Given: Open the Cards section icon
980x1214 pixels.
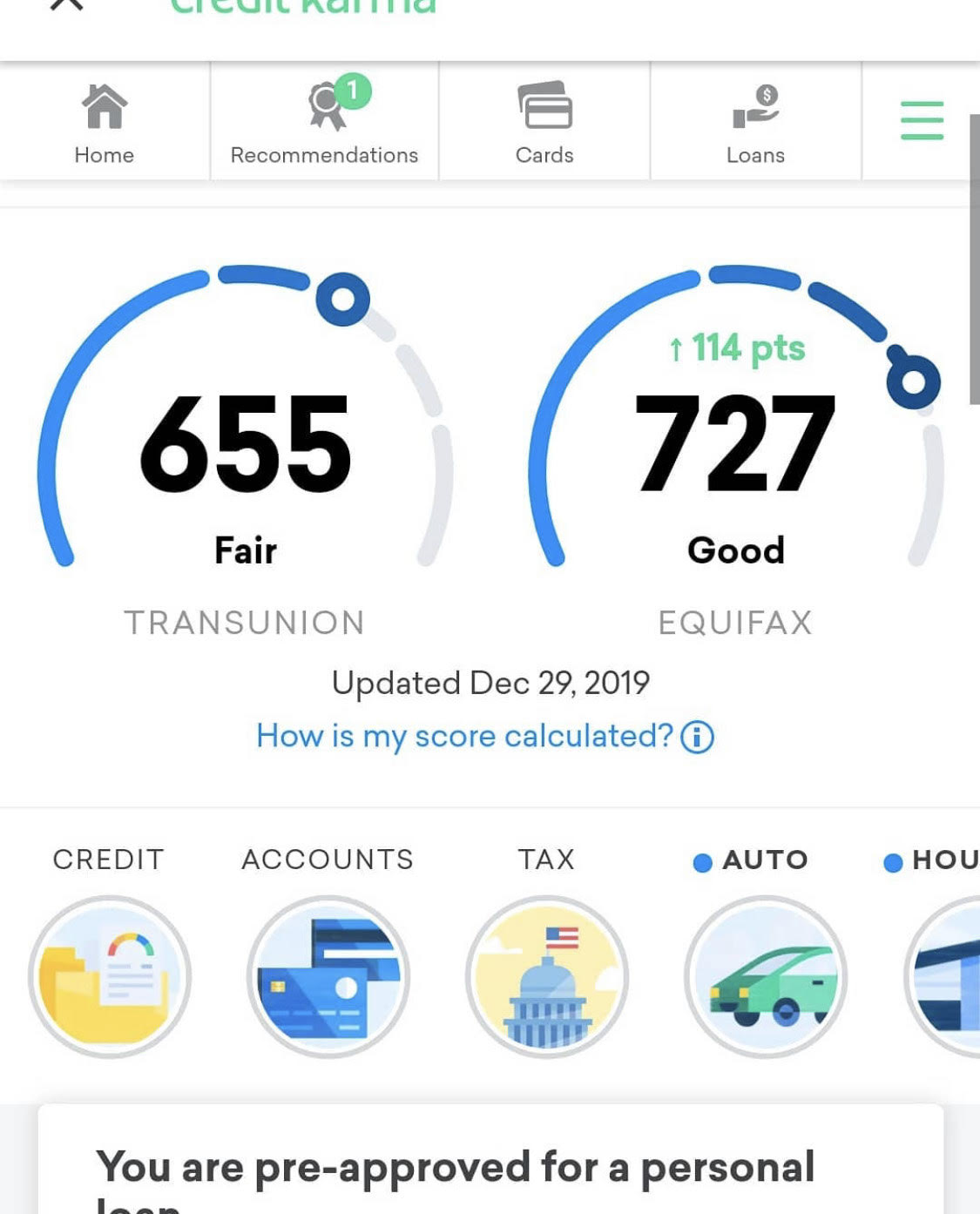Looking at the screenshot, I should pyautogui.click(x=545, y=106).
